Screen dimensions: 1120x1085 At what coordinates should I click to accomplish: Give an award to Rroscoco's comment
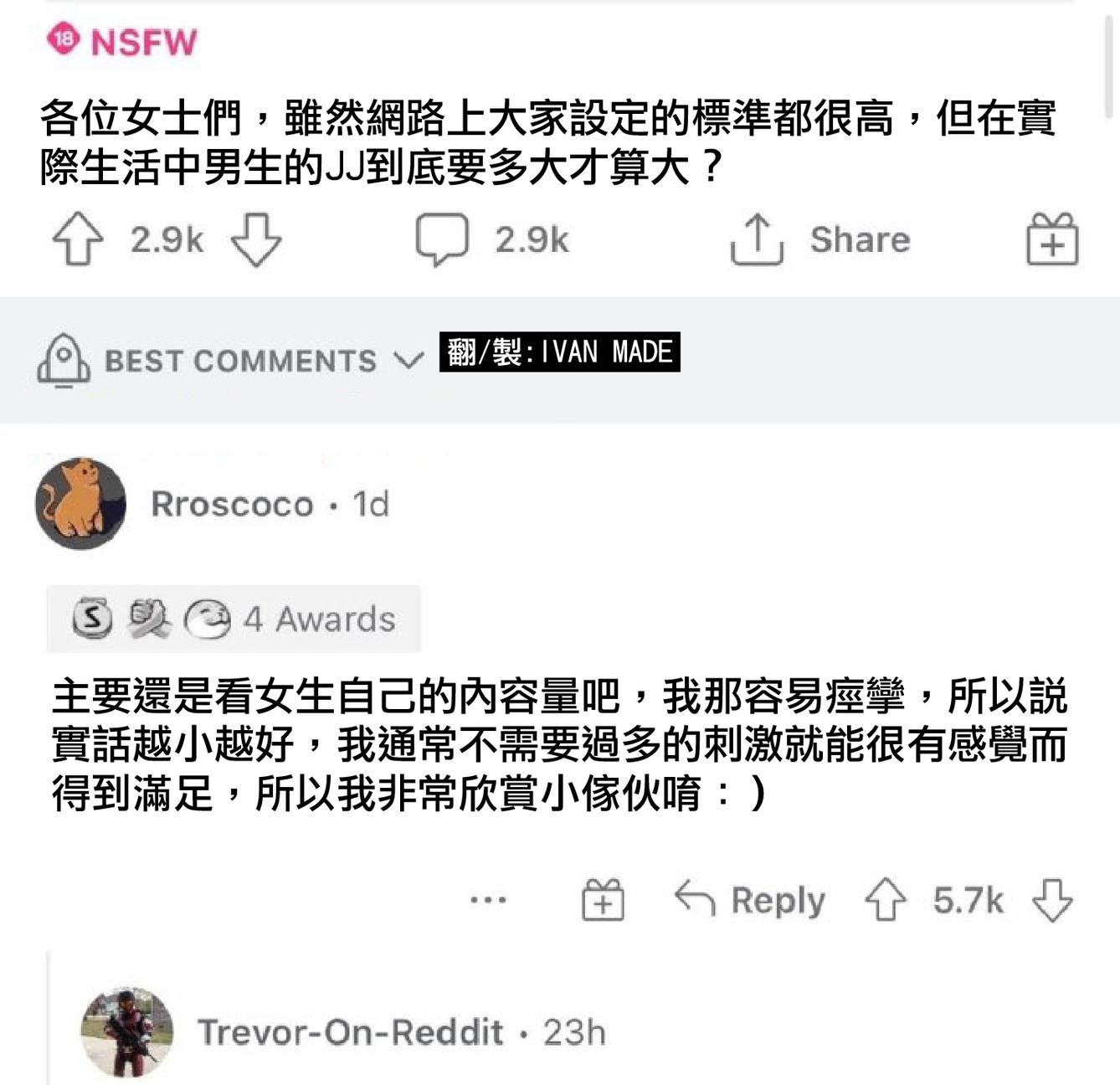pos(603,900)
